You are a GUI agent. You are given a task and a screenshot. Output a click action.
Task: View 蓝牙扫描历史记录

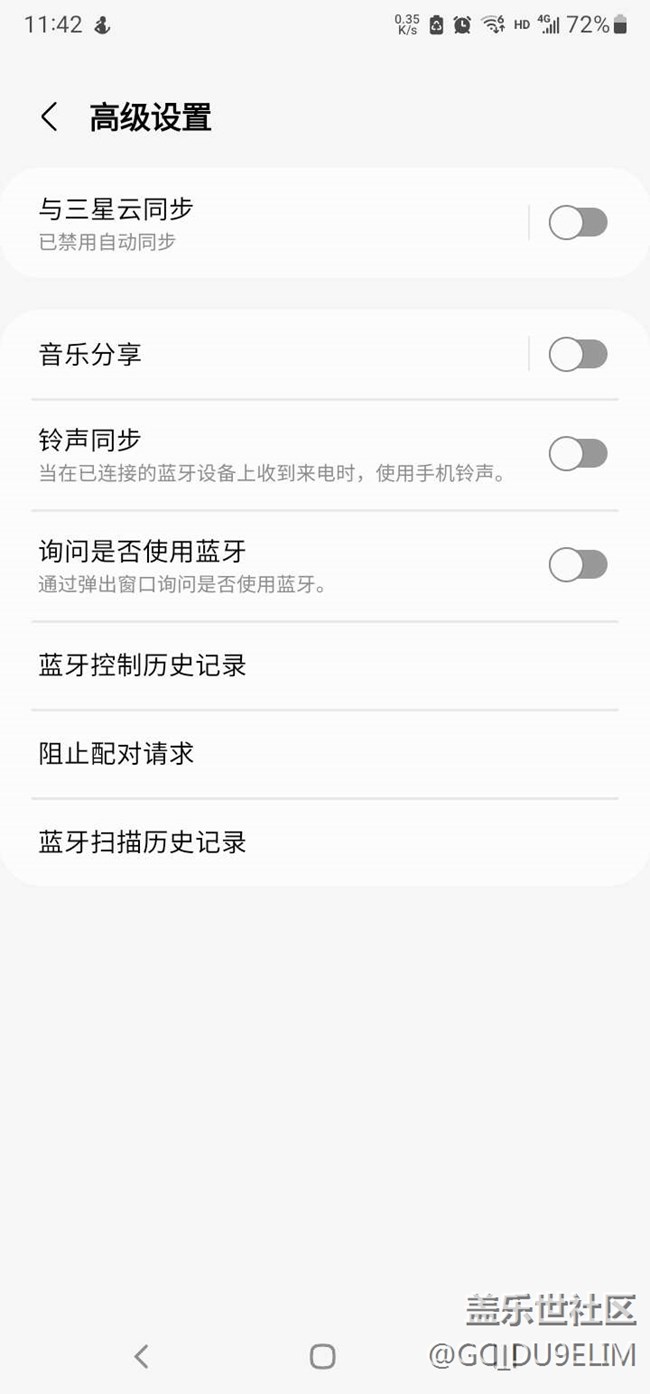pos(325,842)
